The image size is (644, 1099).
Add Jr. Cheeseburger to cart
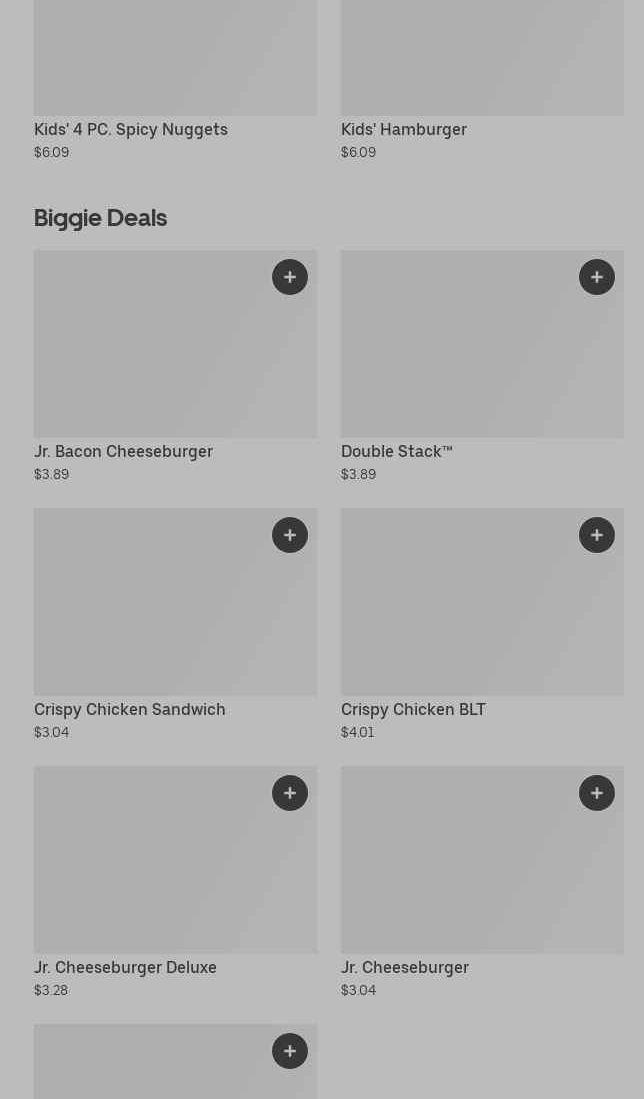[597, 793]
